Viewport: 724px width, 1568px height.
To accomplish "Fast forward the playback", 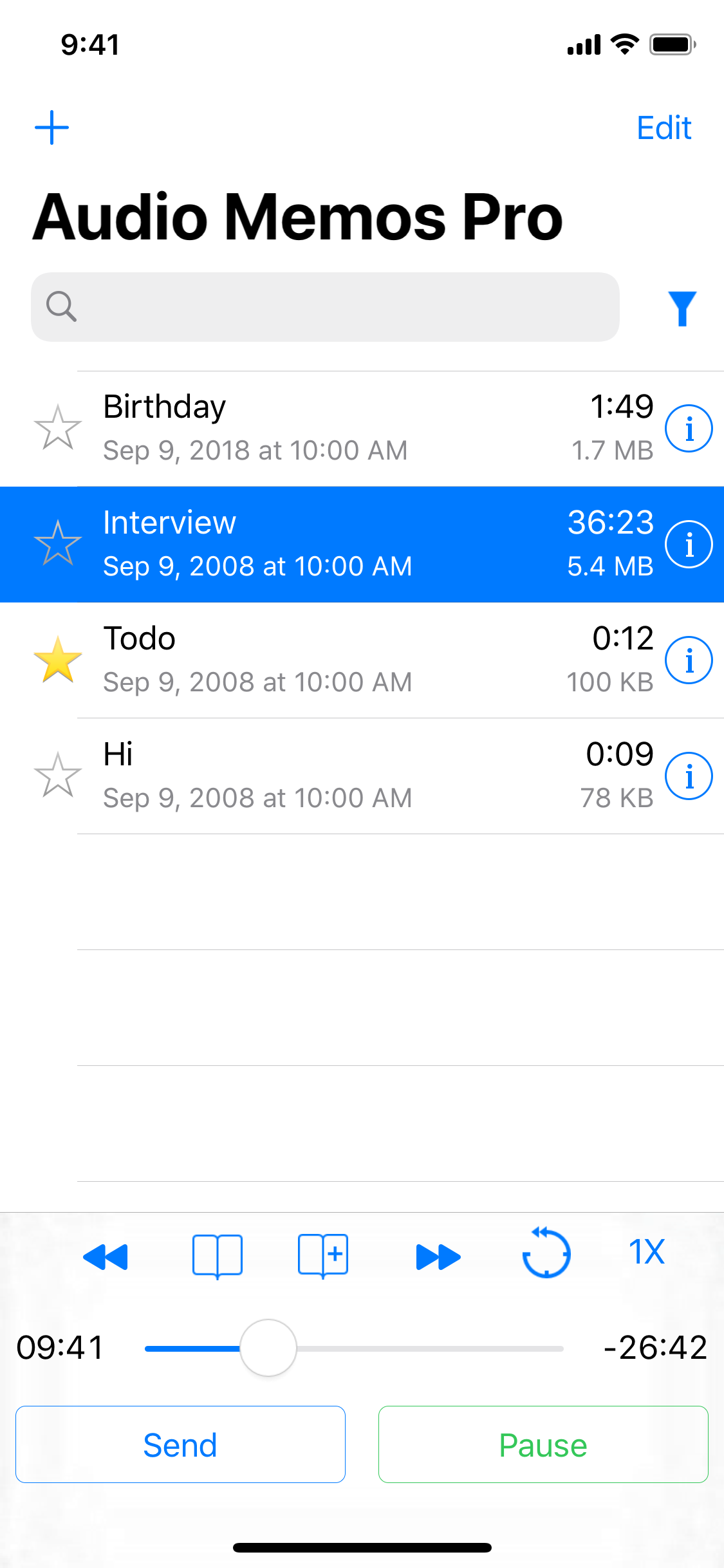I will pyautogui.click(x=438, y=1256).
